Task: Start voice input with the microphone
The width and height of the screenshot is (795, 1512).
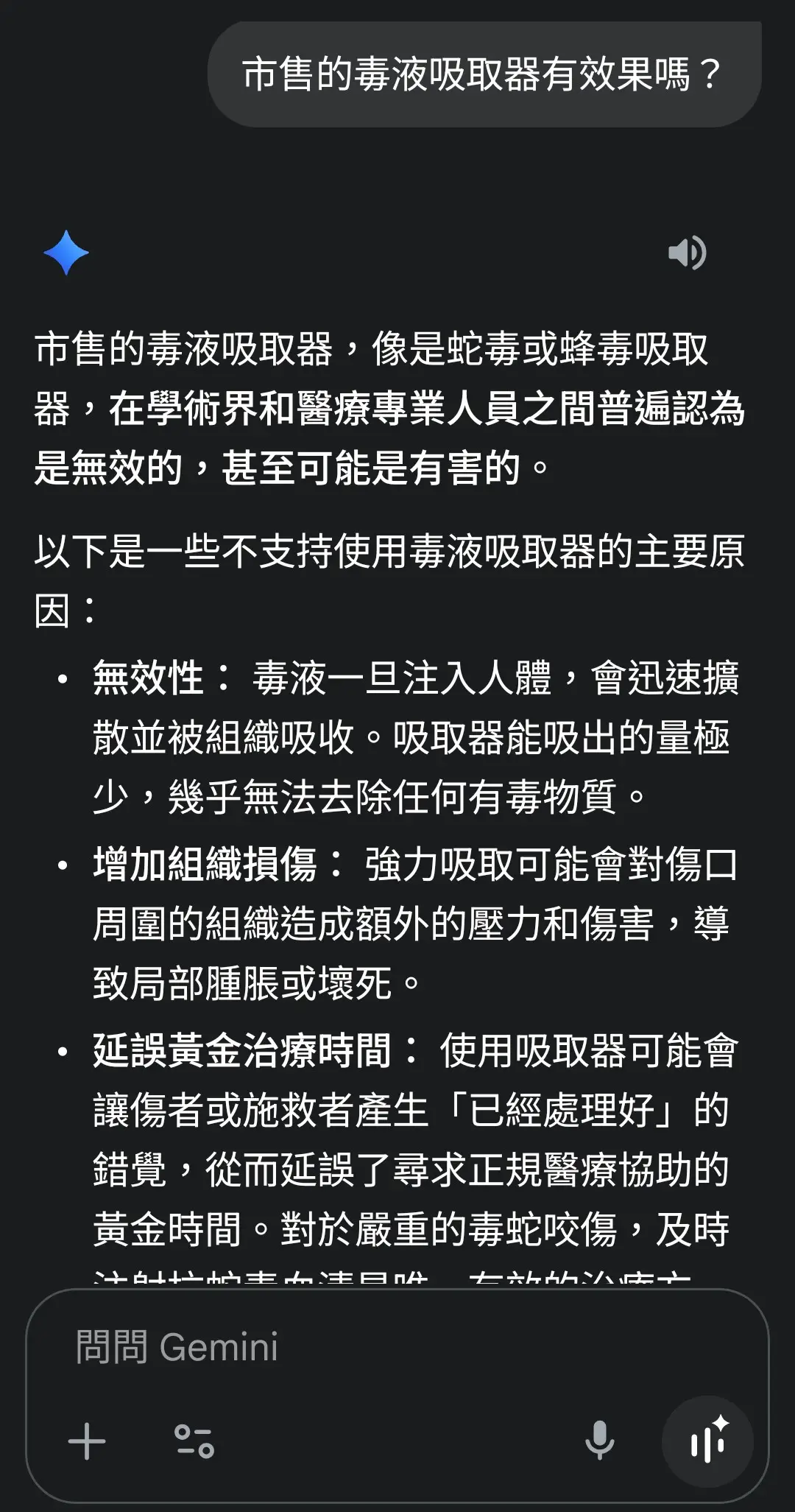Action: [599, 1441]
